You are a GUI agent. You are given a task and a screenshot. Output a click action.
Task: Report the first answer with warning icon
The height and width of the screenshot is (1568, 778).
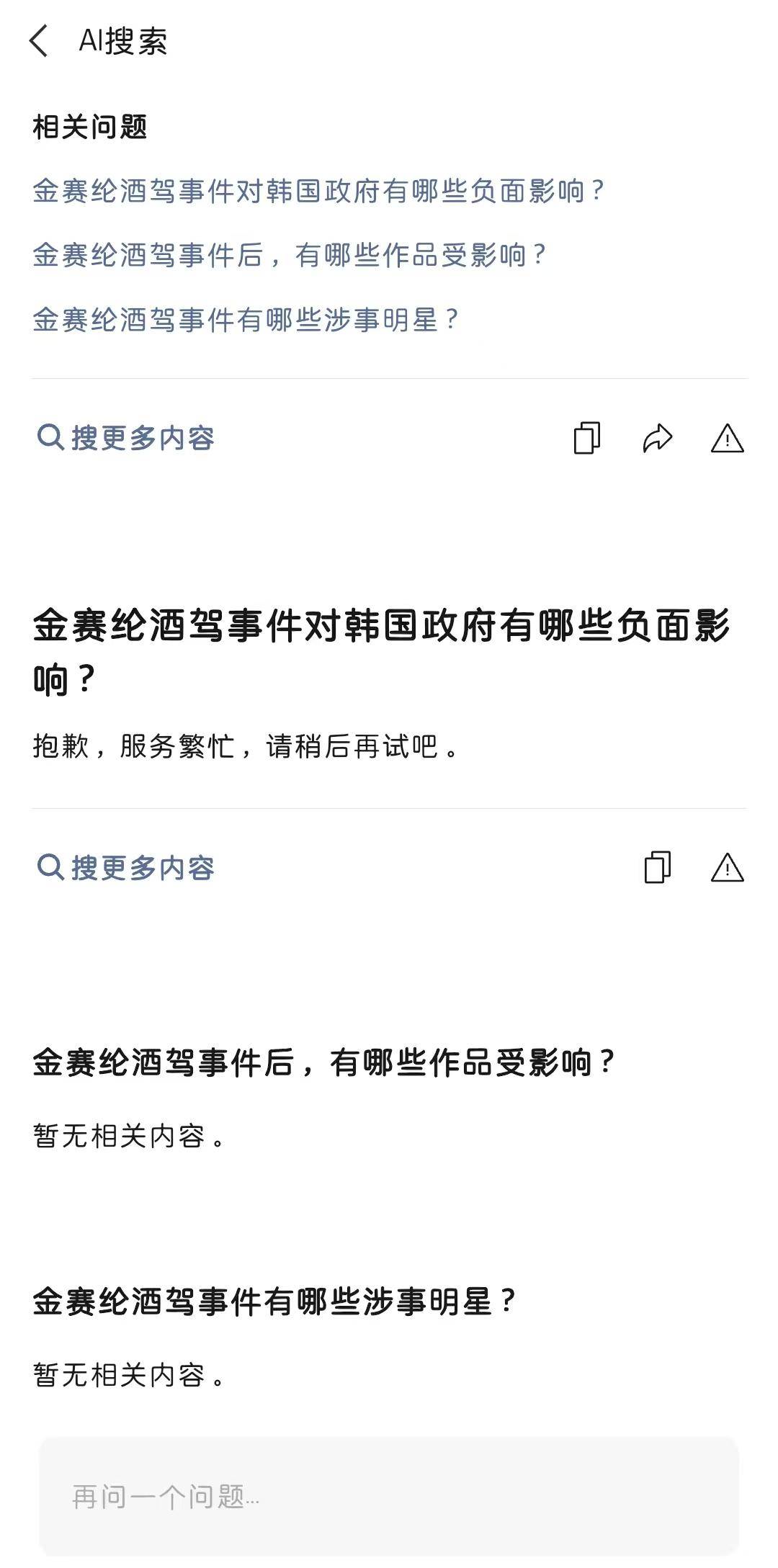(x=730, y=439)
